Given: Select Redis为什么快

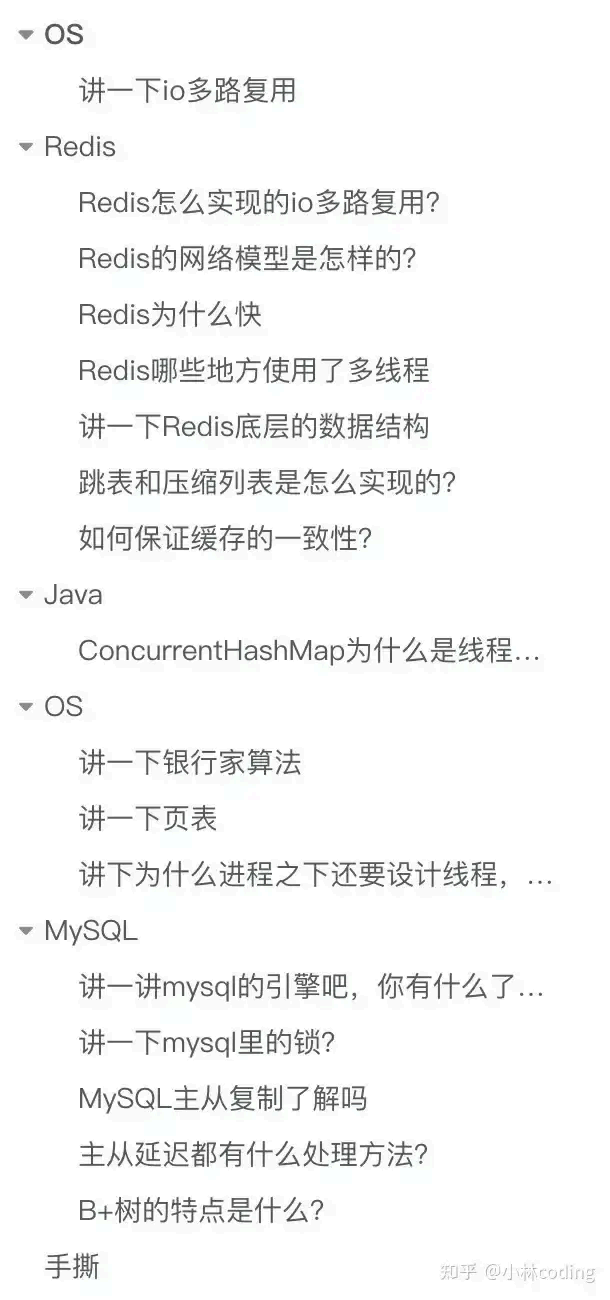Looking at the screenshot, I should (170, 315).
